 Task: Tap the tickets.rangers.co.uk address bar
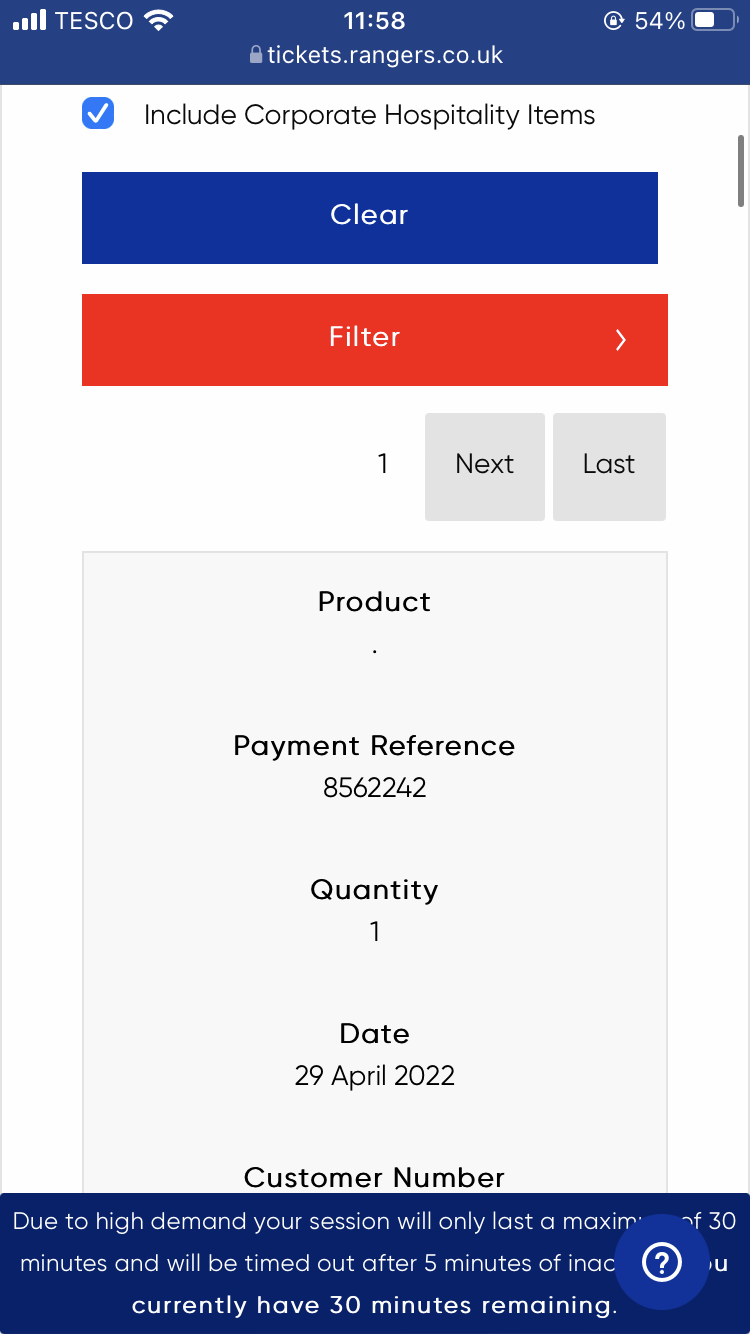pos(375,55)
